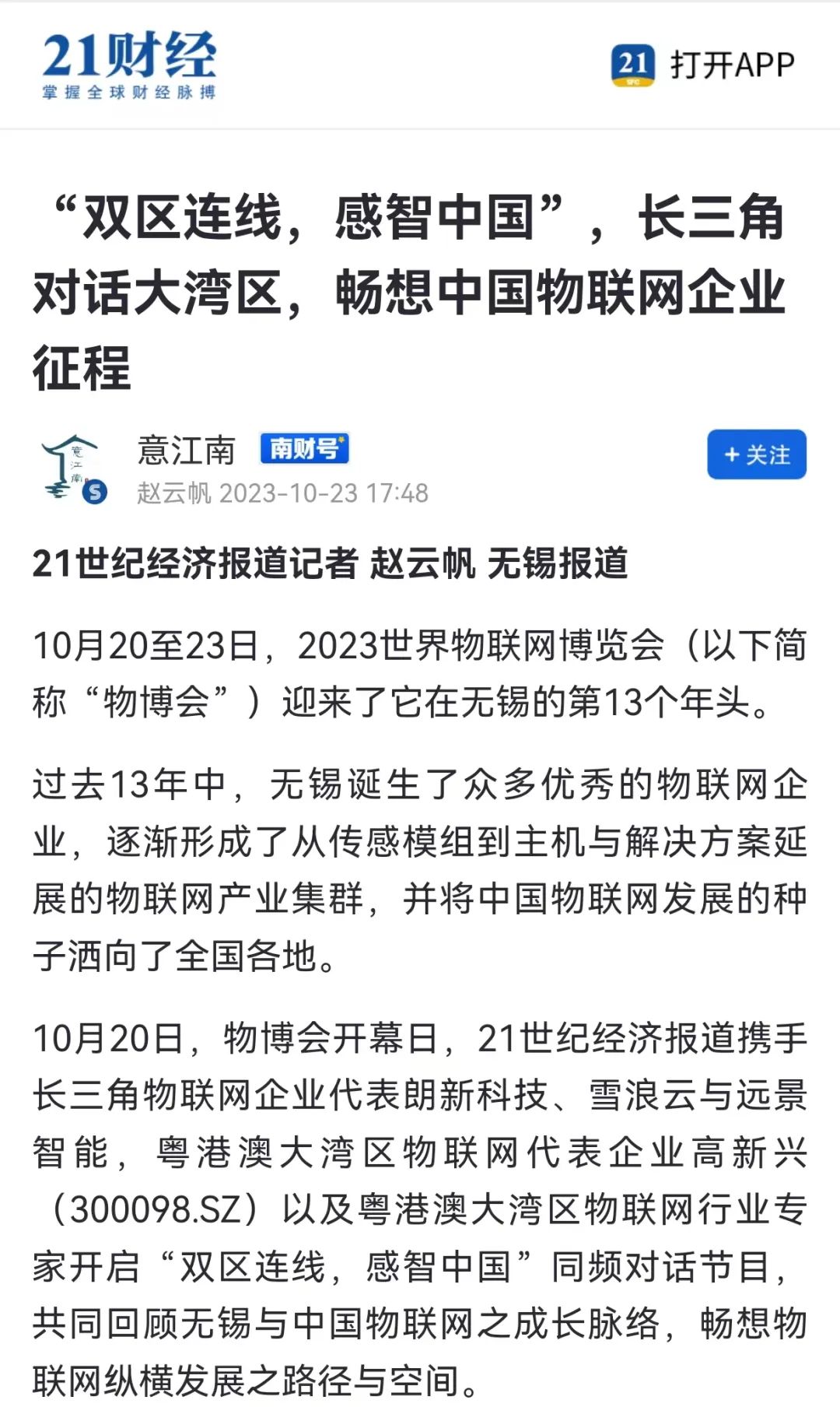
Task: Expand the author profile by tapping 意江南
Action: [x=187, y=450]
